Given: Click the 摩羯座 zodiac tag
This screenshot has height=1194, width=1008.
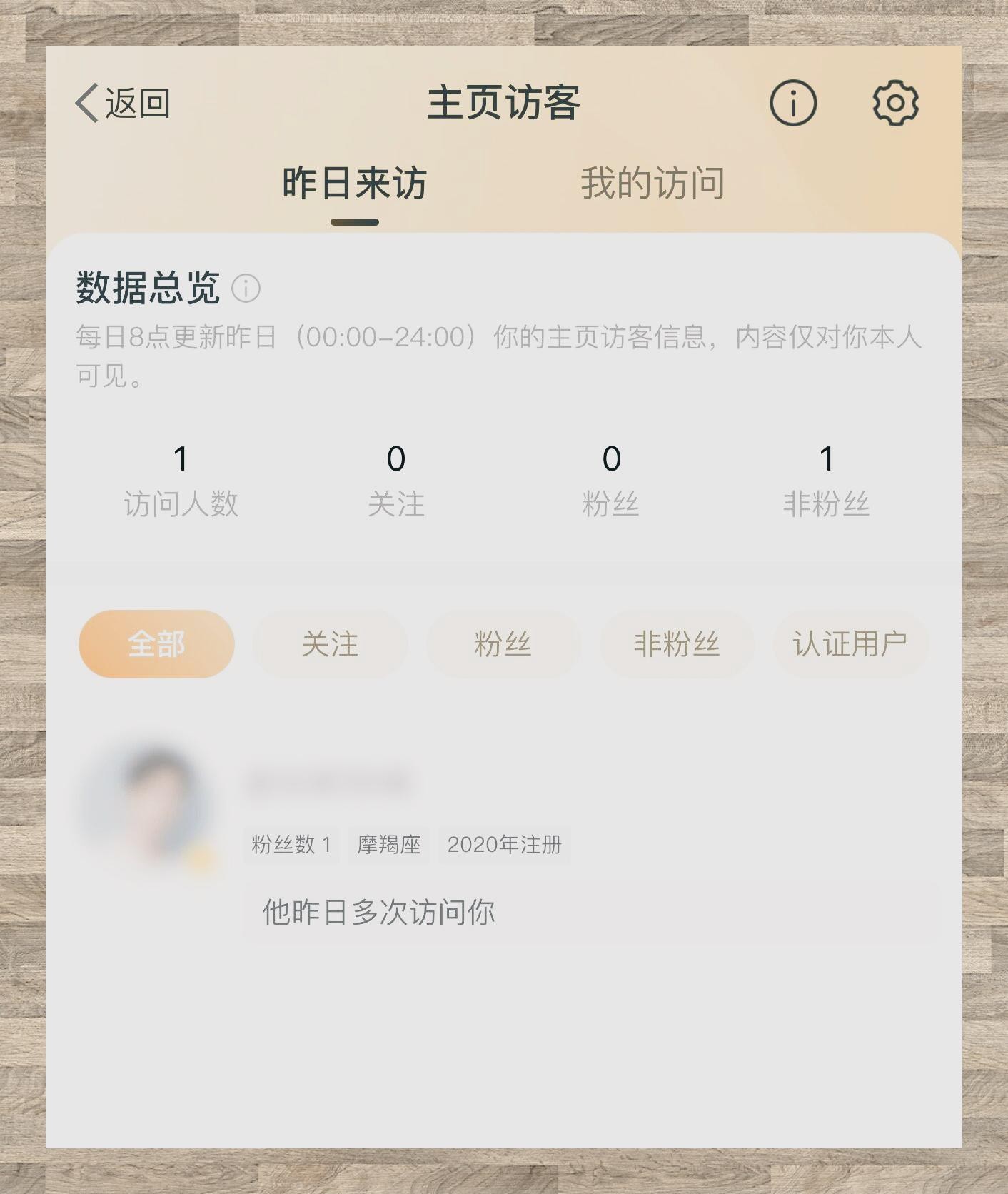Looking at the screenshot, I should pos(388,844).
